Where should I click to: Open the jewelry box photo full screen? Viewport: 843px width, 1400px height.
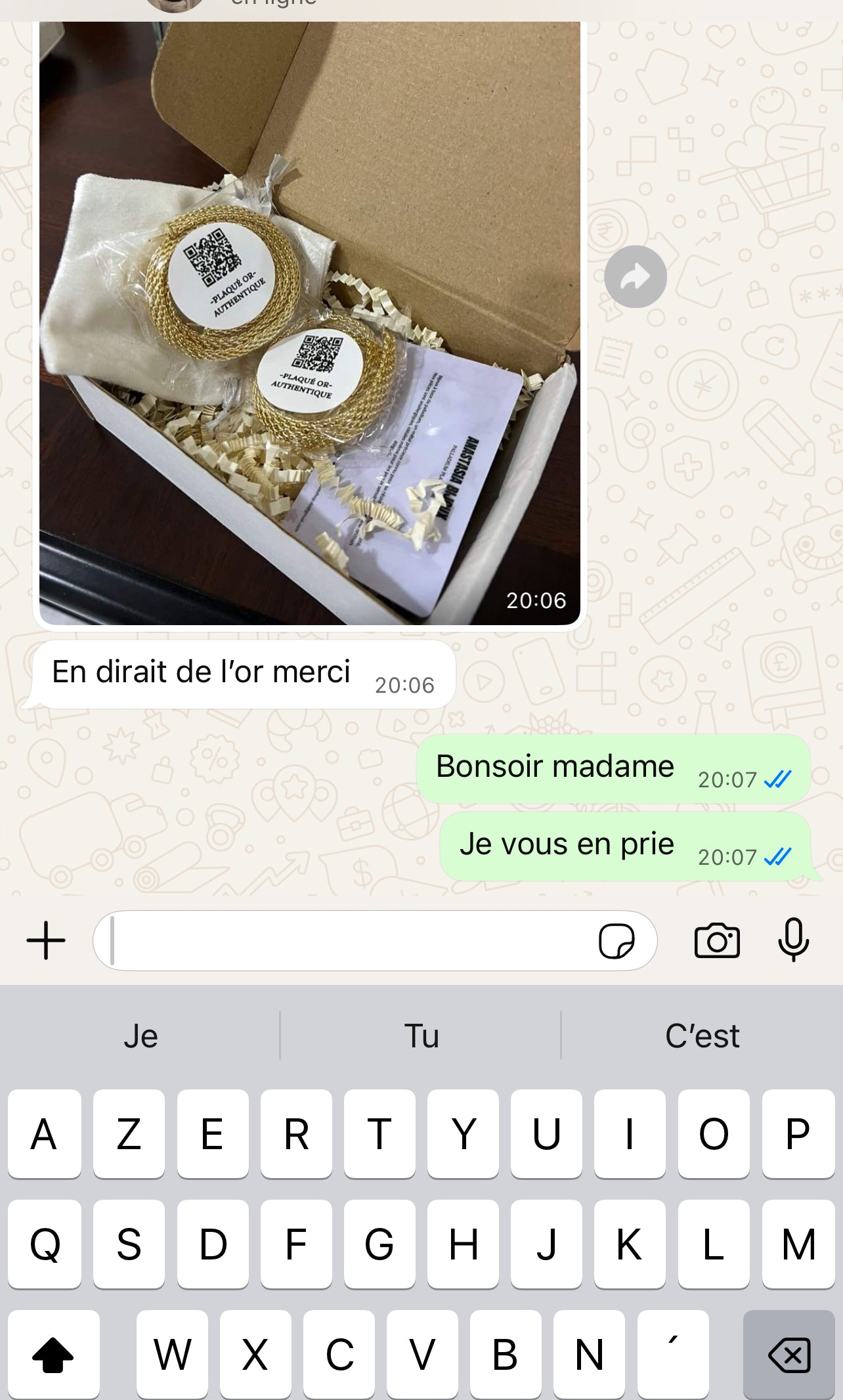coord(309,322)
